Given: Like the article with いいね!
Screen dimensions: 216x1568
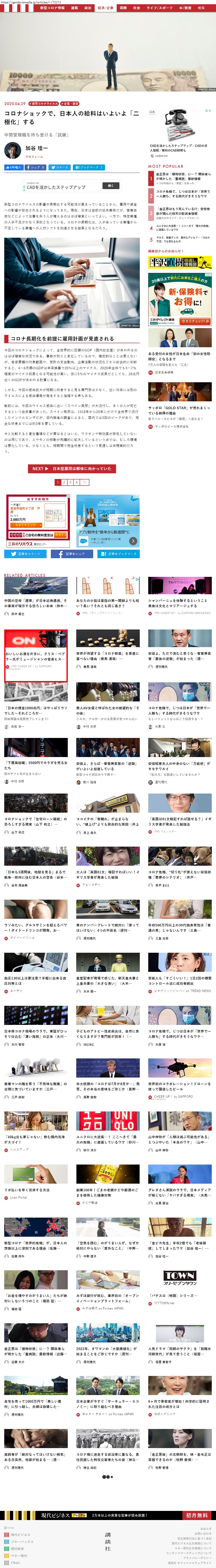Looking at the screenshot, I should tap(13, 167).
